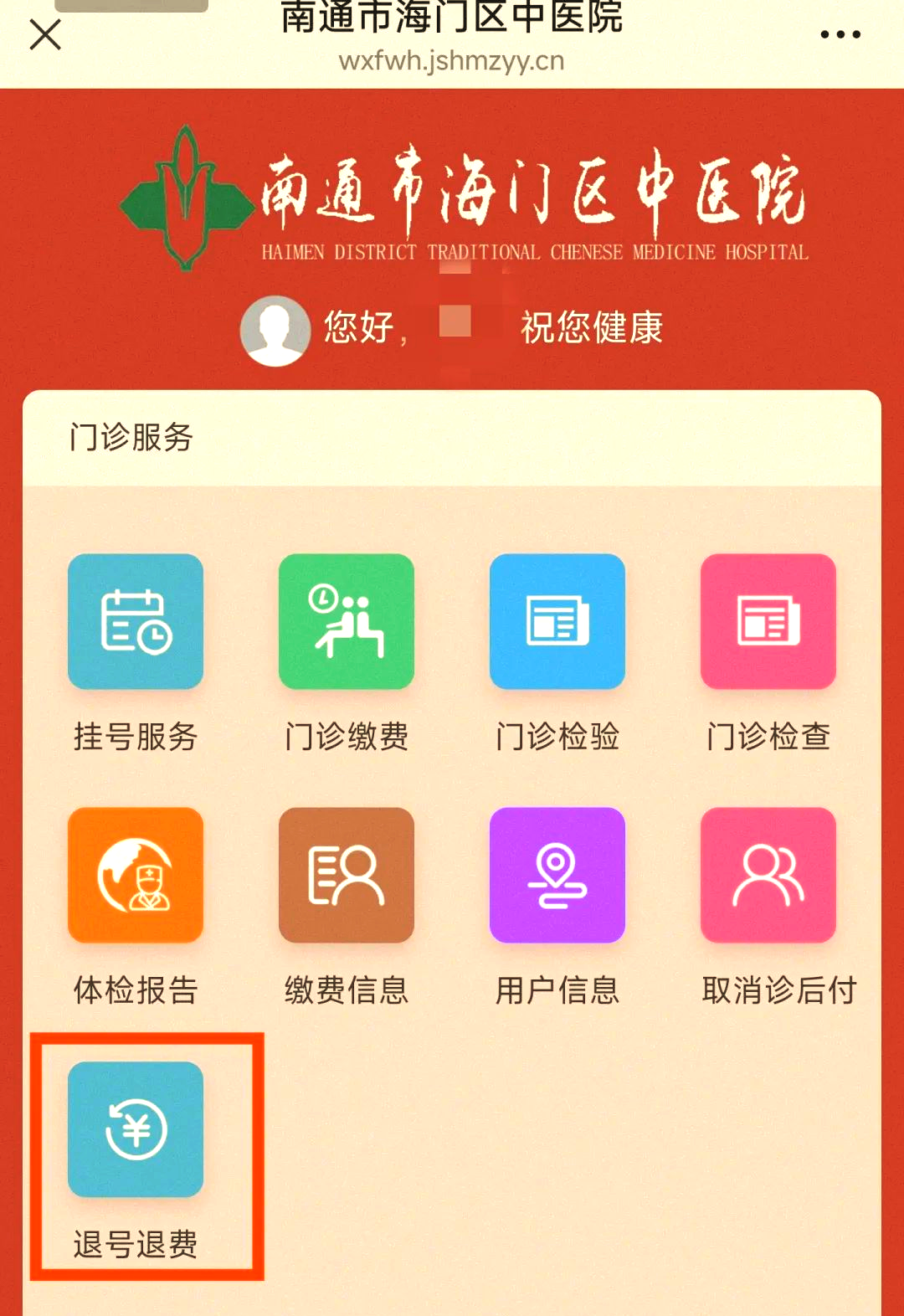
Task: Open the 门诊检验 lab test results icon
Action: tap(557, 620)
